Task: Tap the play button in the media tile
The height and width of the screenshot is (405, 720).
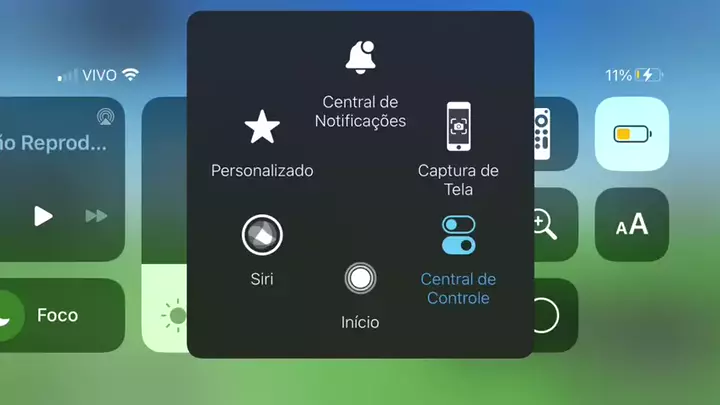Action: [42, 215]
